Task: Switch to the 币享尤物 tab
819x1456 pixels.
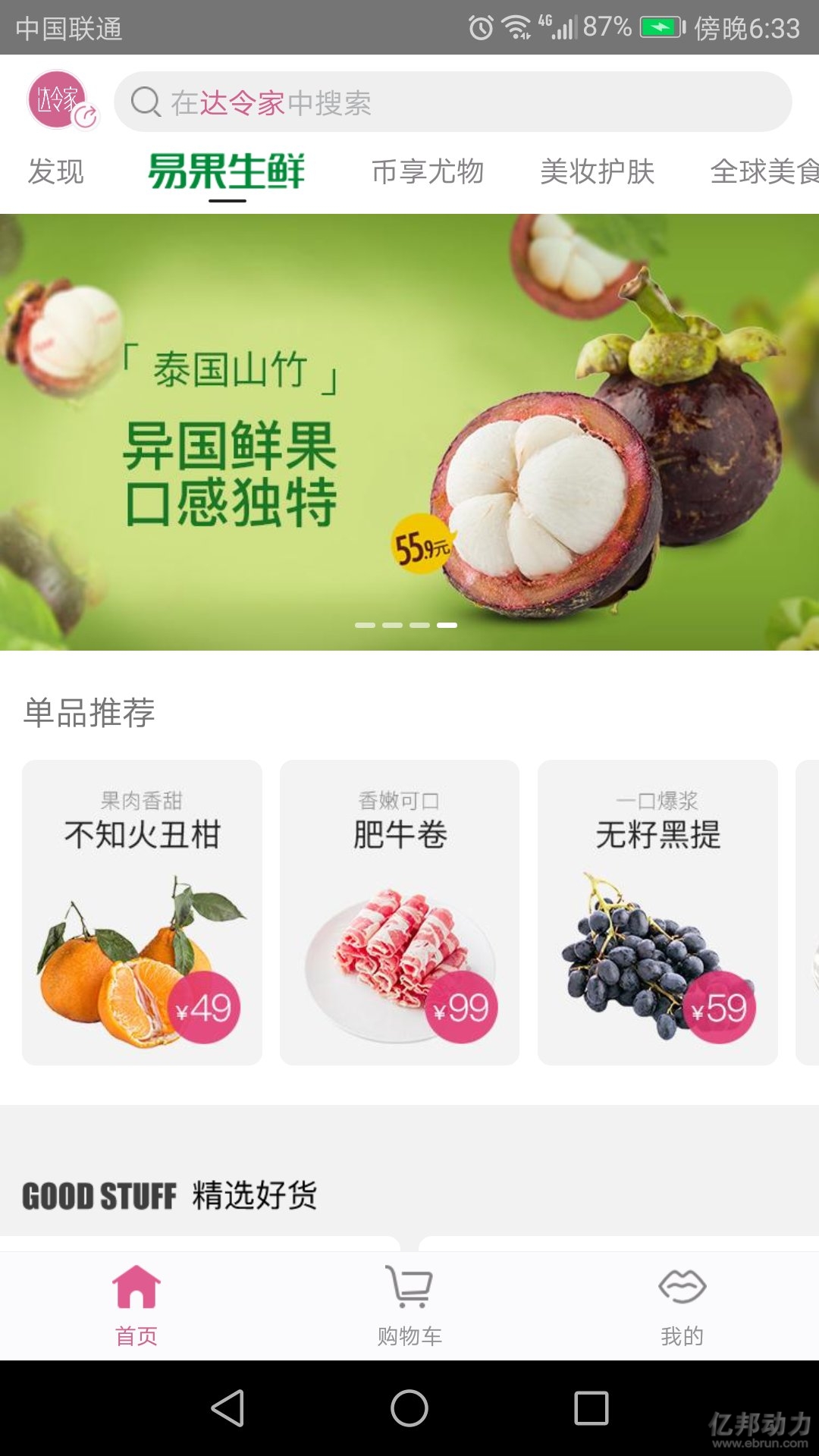Action: click(x=428, y=171)
